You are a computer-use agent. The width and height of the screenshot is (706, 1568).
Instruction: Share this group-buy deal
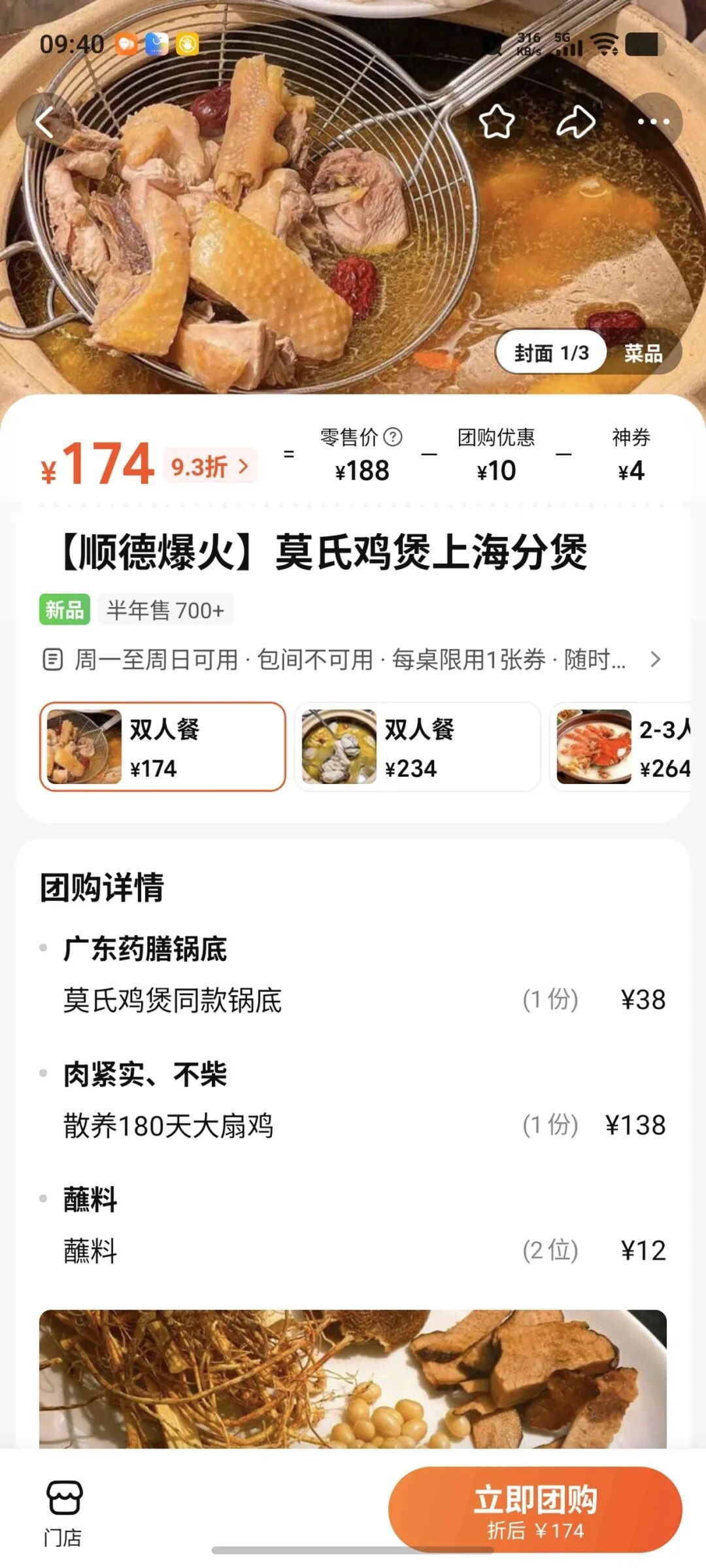point(575,122)
